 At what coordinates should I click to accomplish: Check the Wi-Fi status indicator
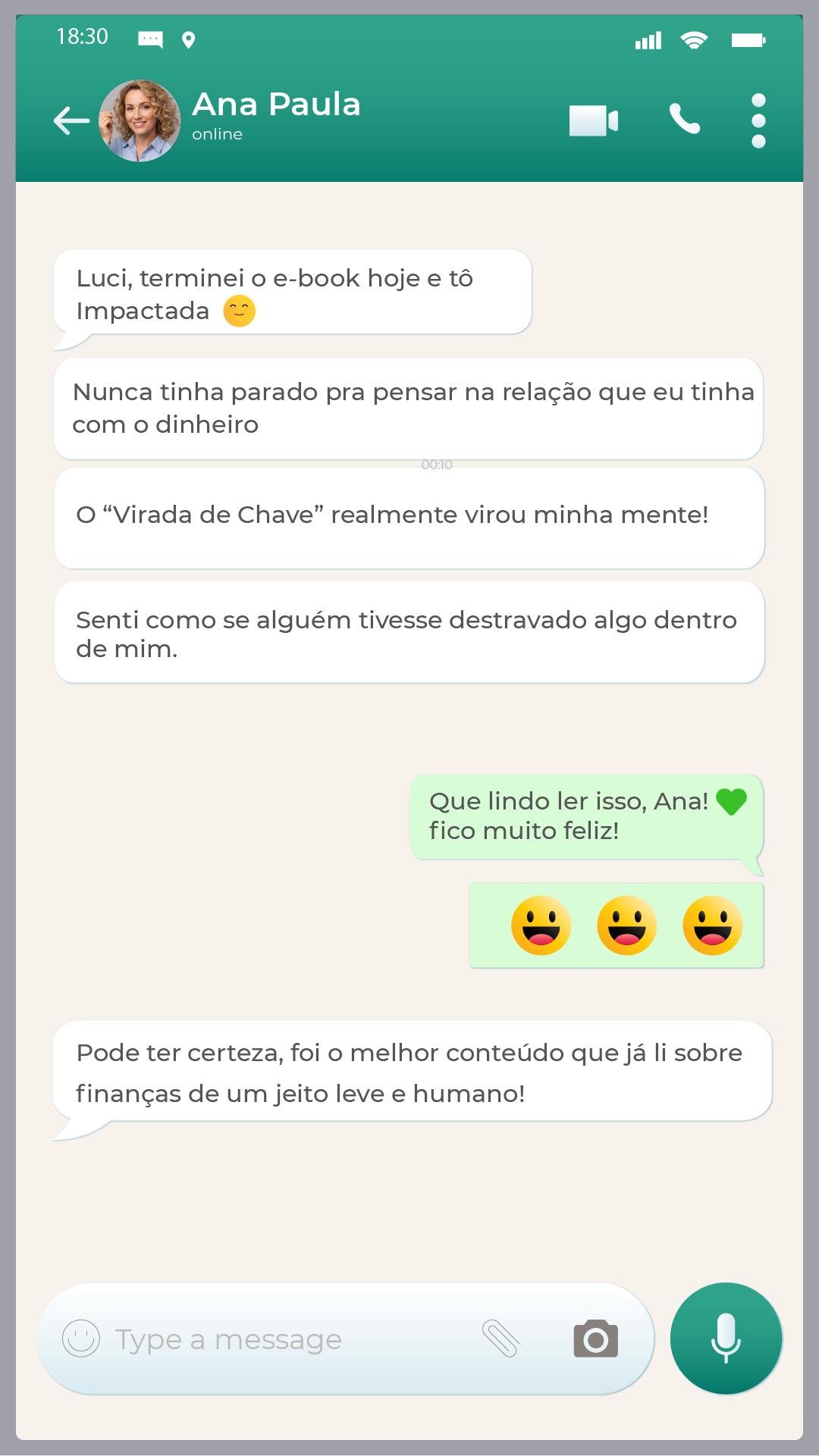(x=692, y=39)
